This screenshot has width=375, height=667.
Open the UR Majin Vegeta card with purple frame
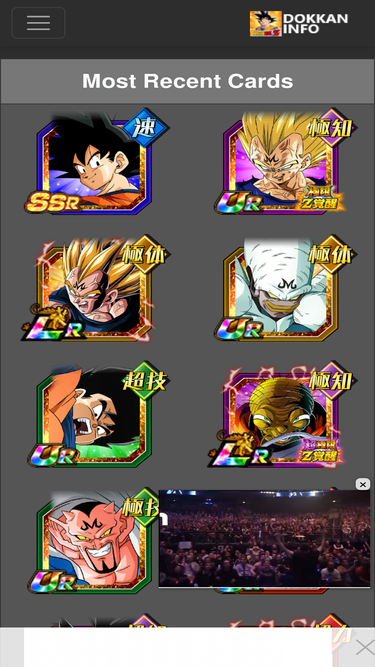[284, 161]
